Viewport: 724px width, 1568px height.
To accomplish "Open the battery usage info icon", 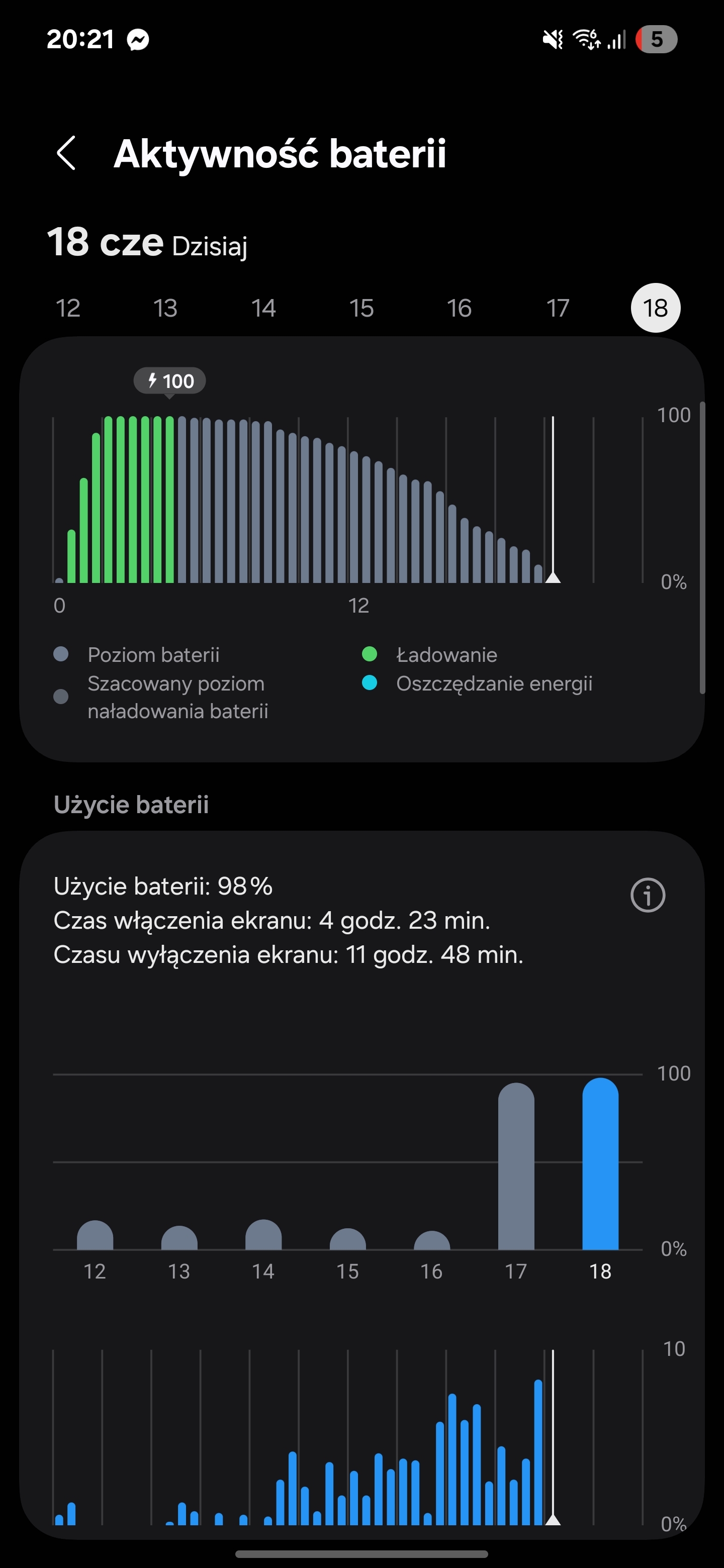I will click(648, 896).
